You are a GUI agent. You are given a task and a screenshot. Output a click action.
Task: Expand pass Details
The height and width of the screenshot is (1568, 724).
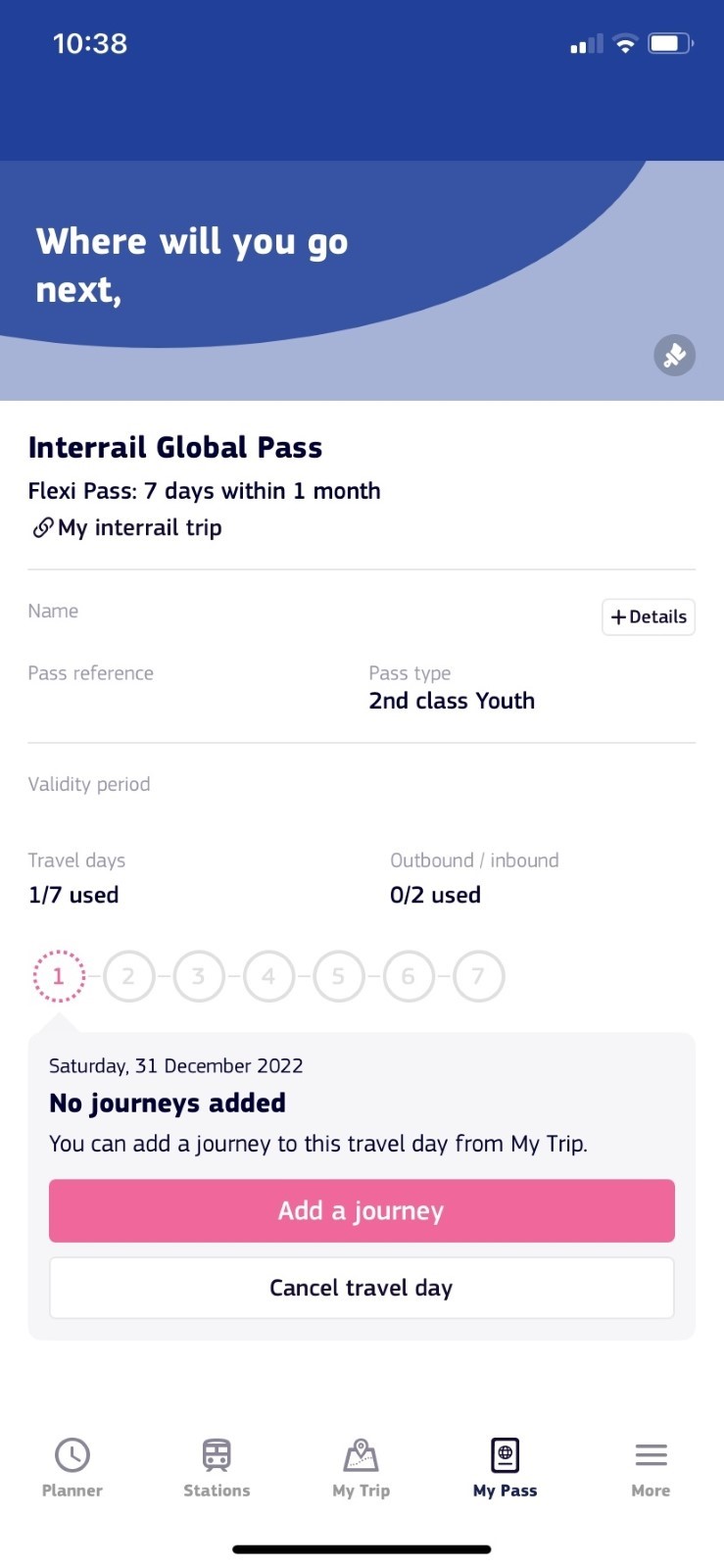[649, 616]
